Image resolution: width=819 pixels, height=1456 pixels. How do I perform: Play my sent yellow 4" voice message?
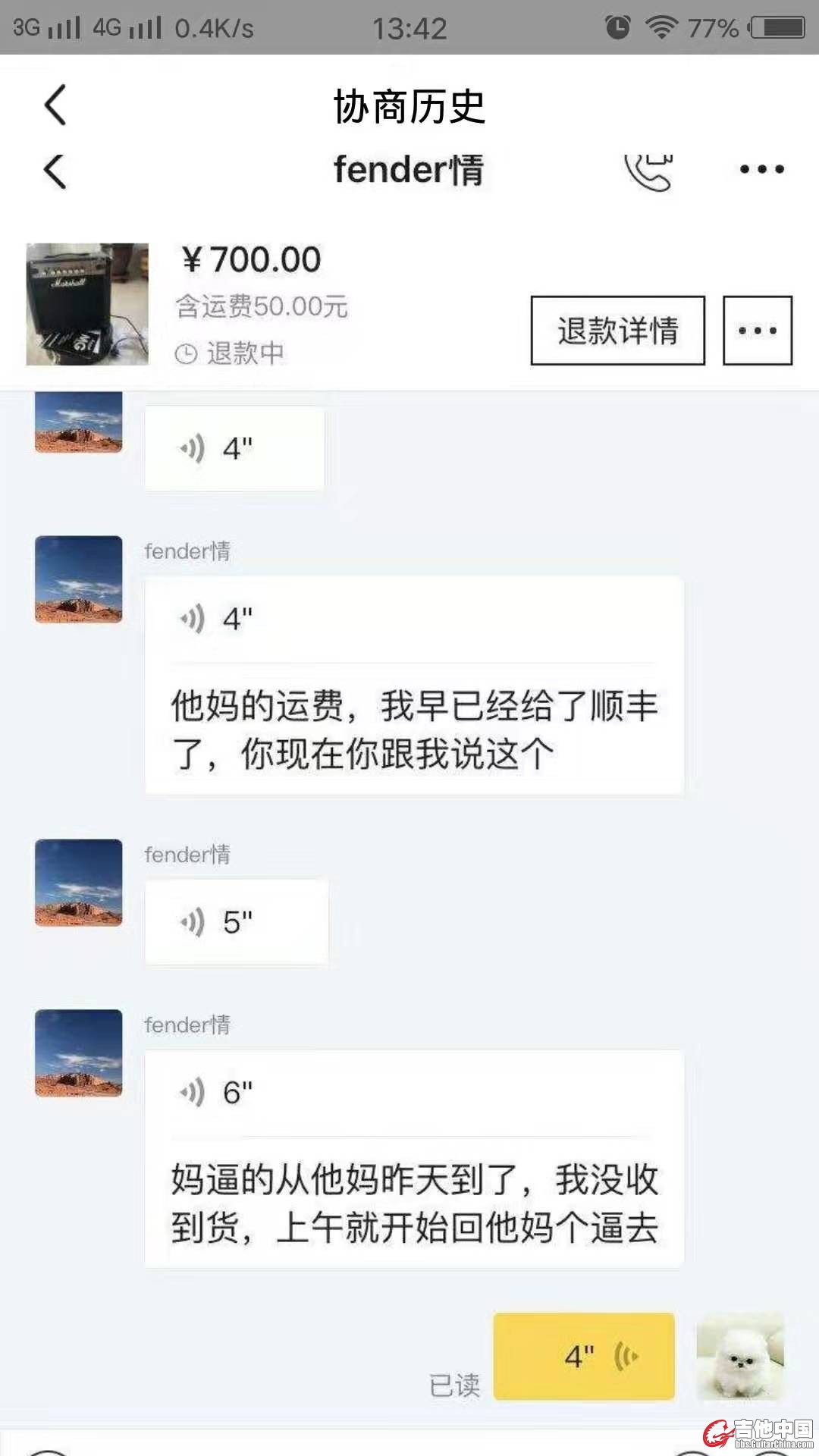point(583,1356)
